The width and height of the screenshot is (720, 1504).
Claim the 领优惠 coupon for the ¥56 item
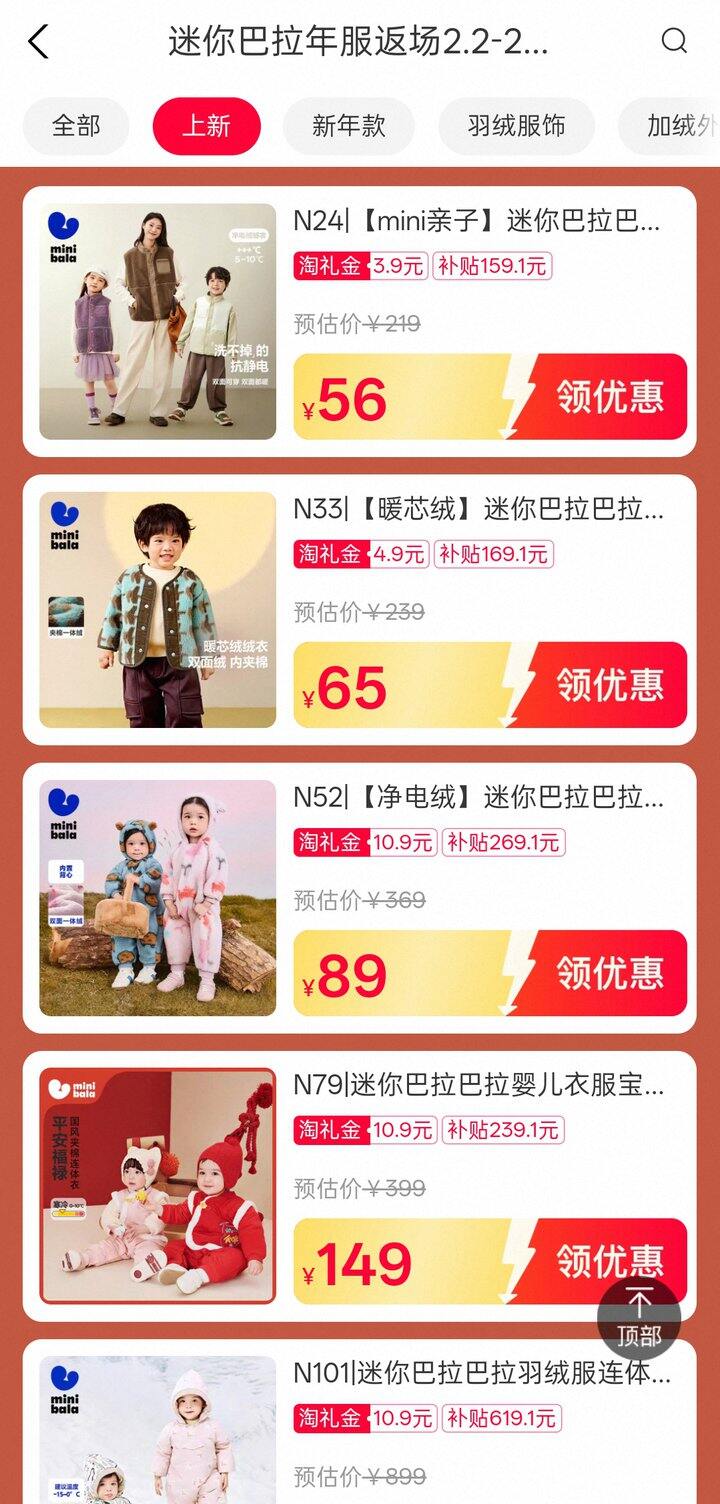coord(608,397)
